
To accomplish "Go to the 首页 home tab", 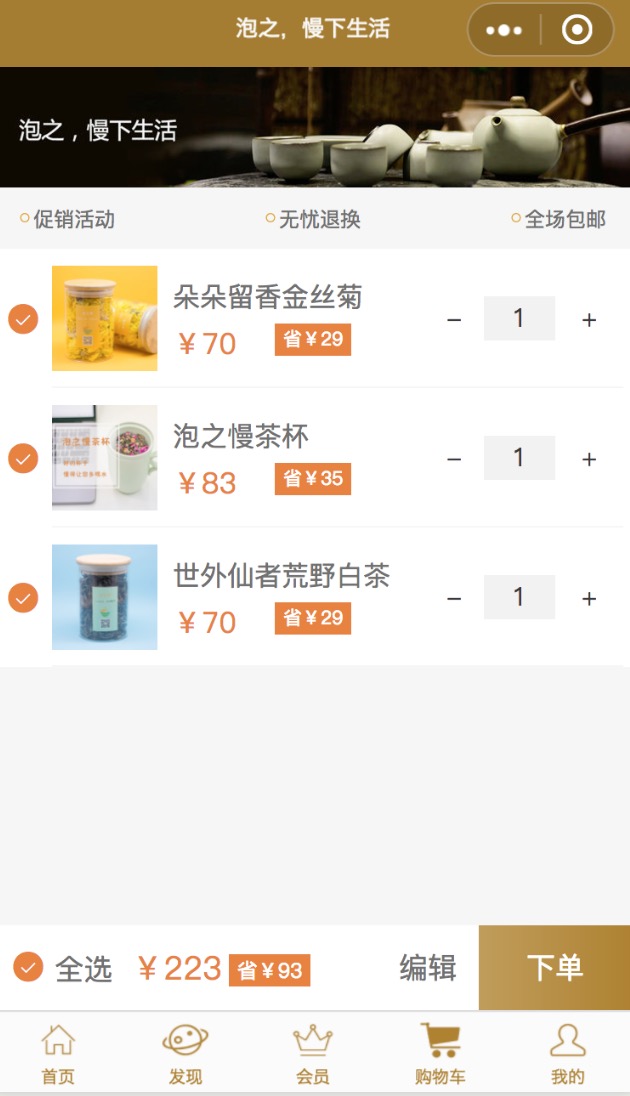I will (x=58, y=1054).
